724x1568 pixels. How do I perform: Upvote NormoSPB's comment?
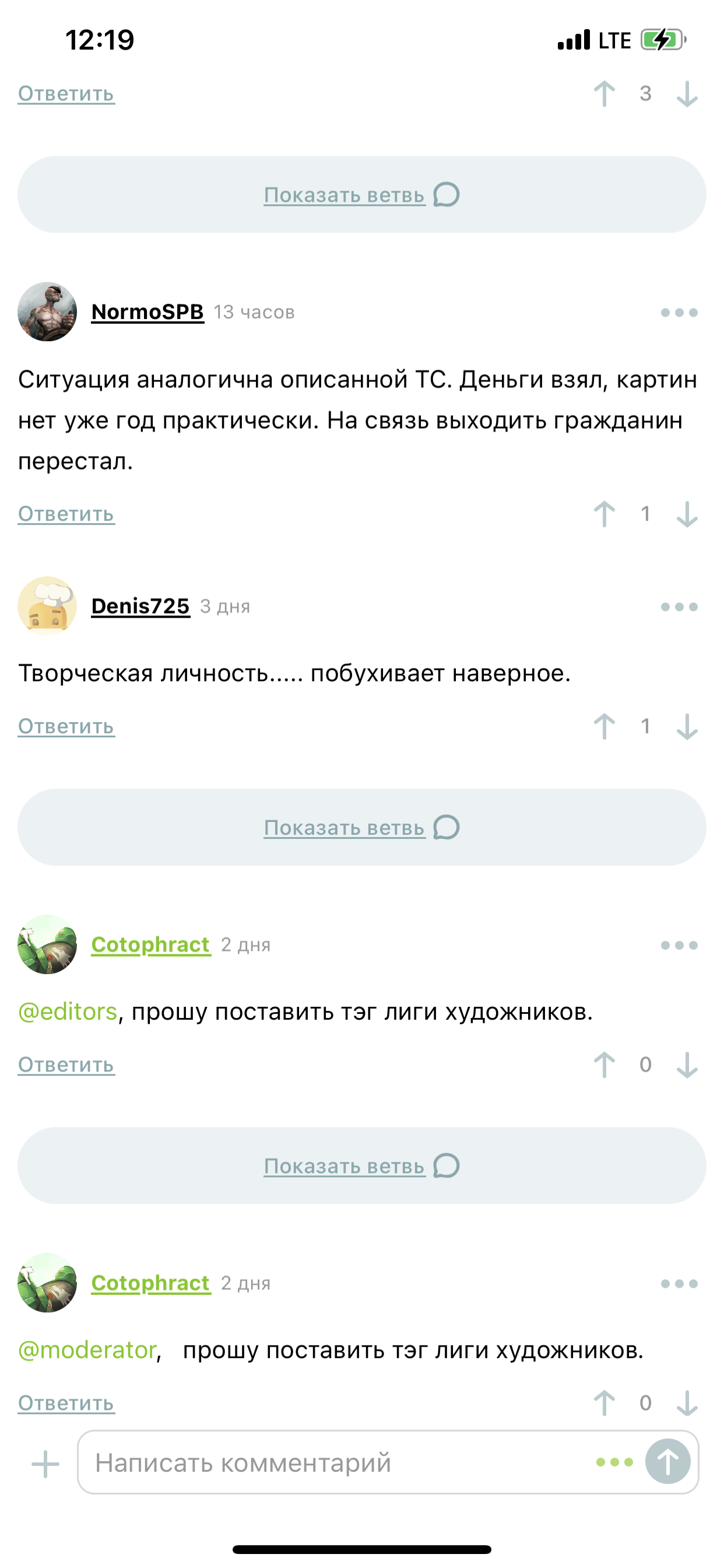pyautogui.click(x=604, y=514)
